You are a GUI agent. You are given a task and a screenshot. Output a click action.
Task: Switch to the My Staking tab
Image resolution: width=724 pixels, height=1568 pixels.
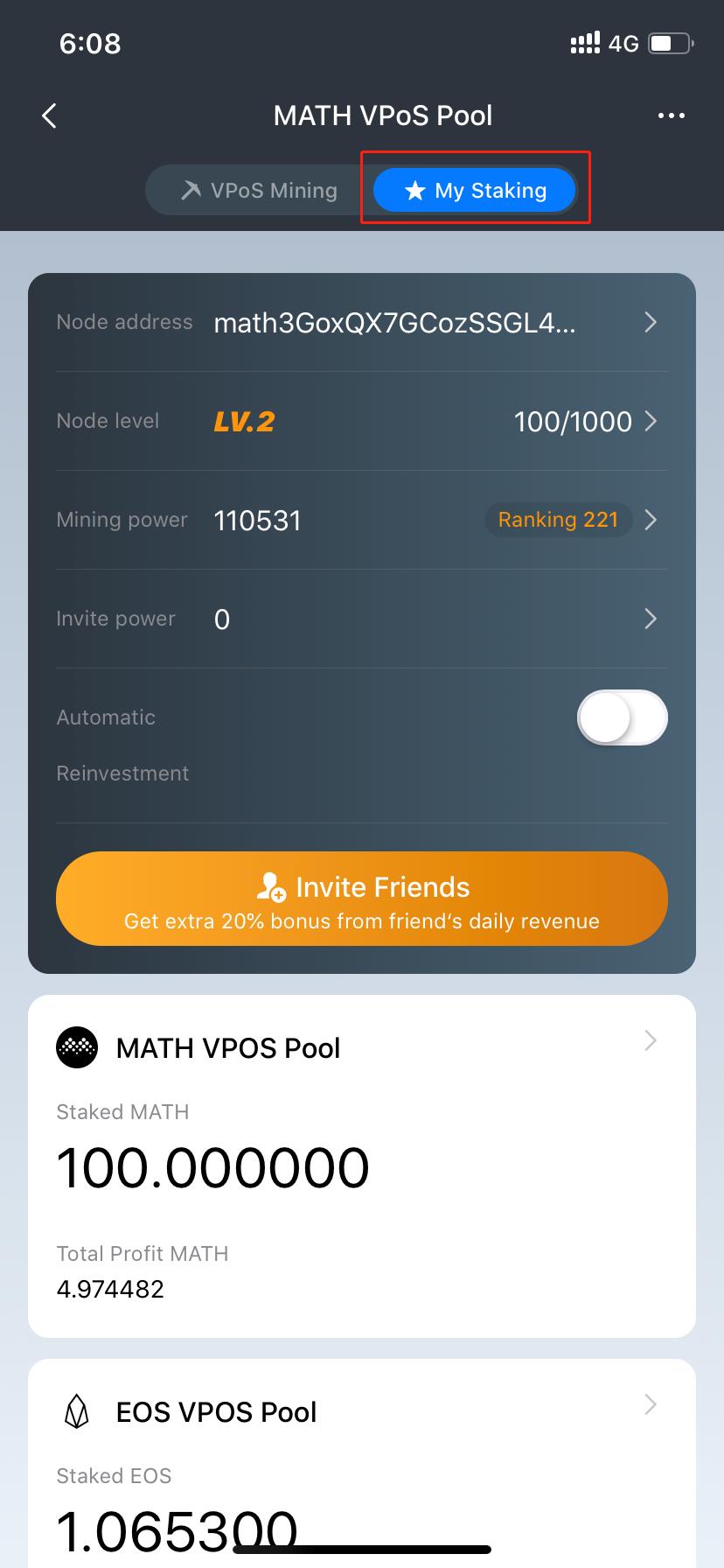point(474,190)
